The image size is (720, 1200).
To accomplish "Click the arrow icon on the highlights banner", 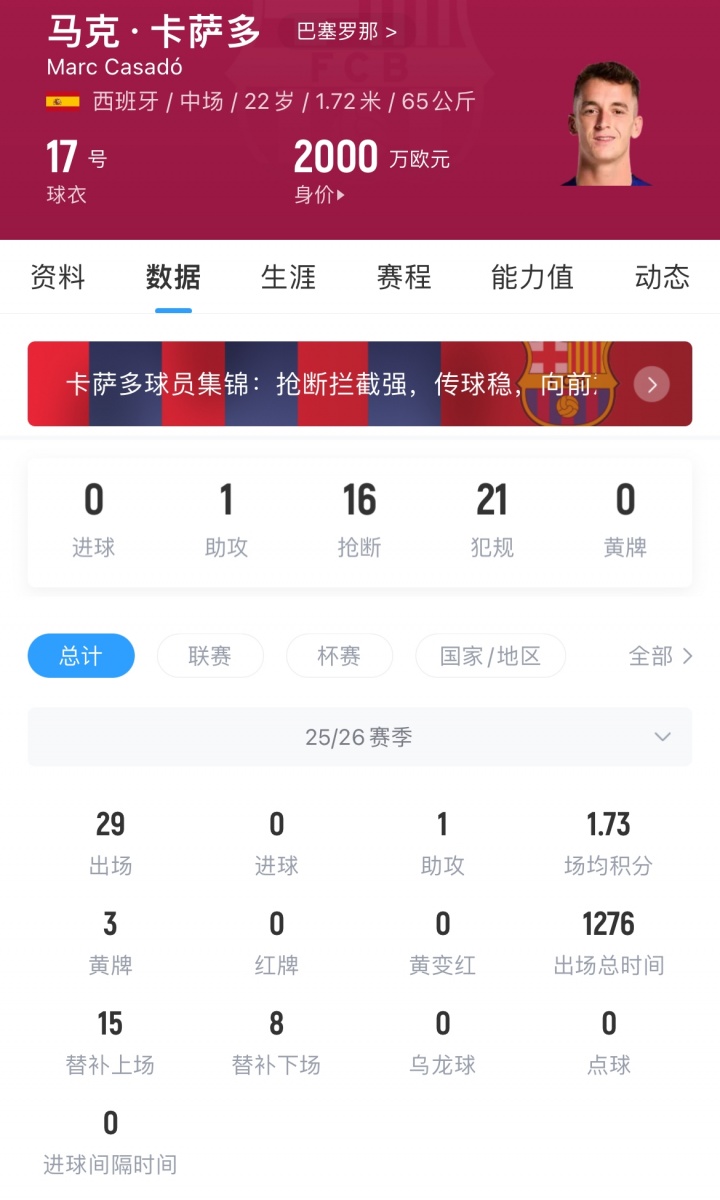I will click(651, 384).
